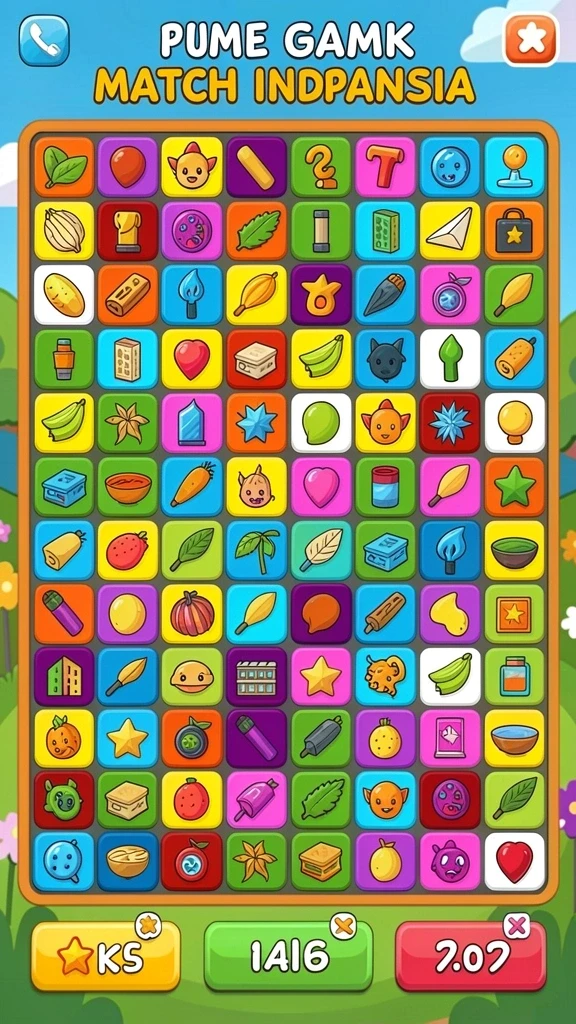Image resolution: width=576 pixels, height=1024 pixels.
Task: Select the carrot tile
Action: click(192, 487)
